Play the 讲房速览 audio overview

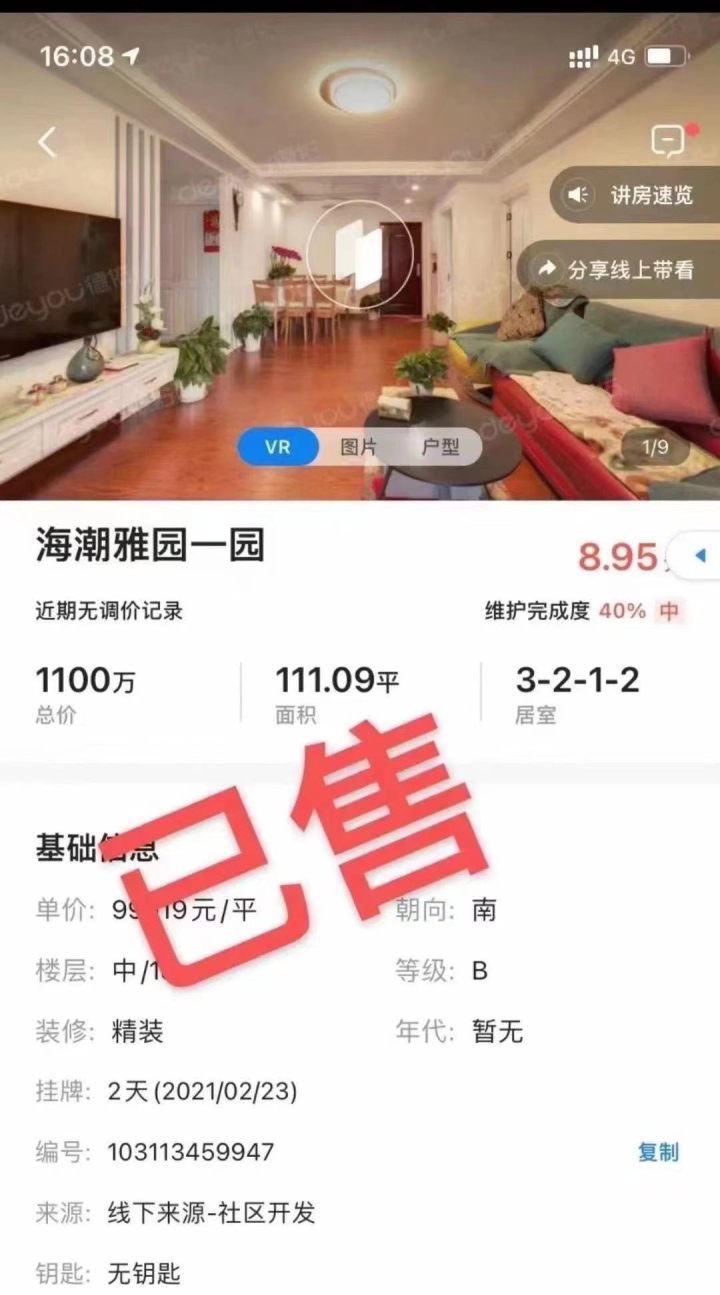pyautogui.click(x=635, y=195)
